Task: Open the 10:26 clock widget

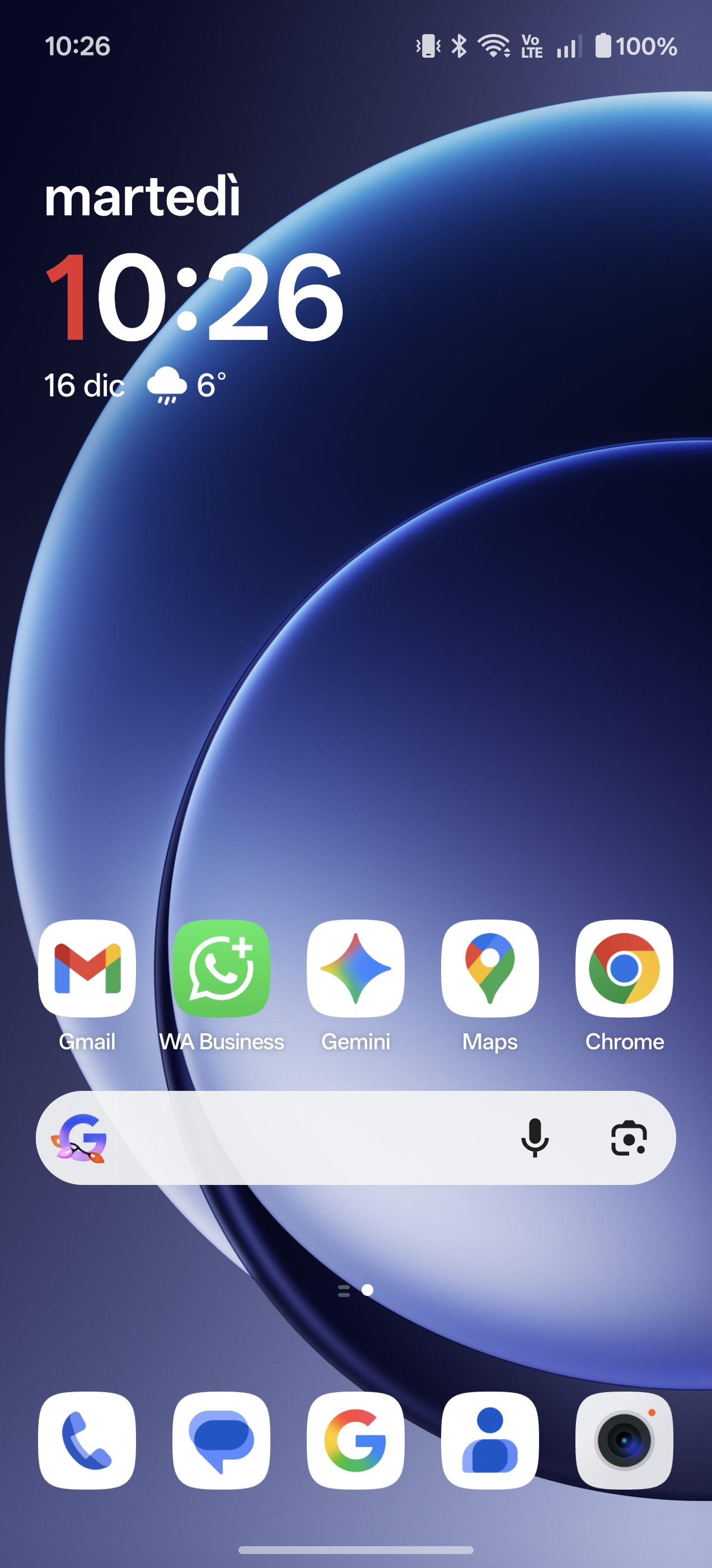Action: pyautogui.click(x=195, y=297)
